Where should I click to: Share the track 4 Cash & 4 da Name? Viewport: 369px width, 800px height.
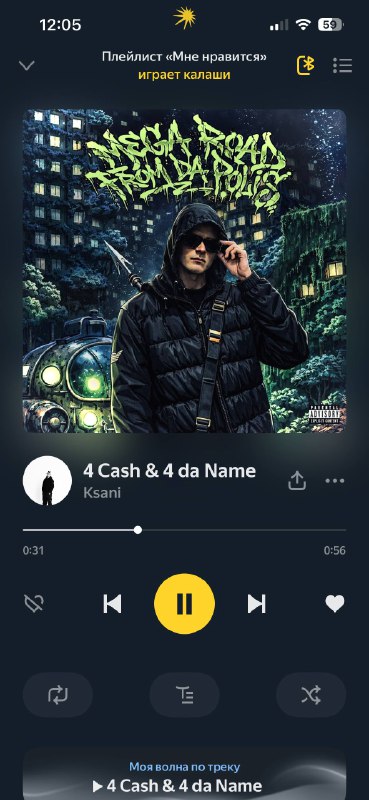coord(297,481)
